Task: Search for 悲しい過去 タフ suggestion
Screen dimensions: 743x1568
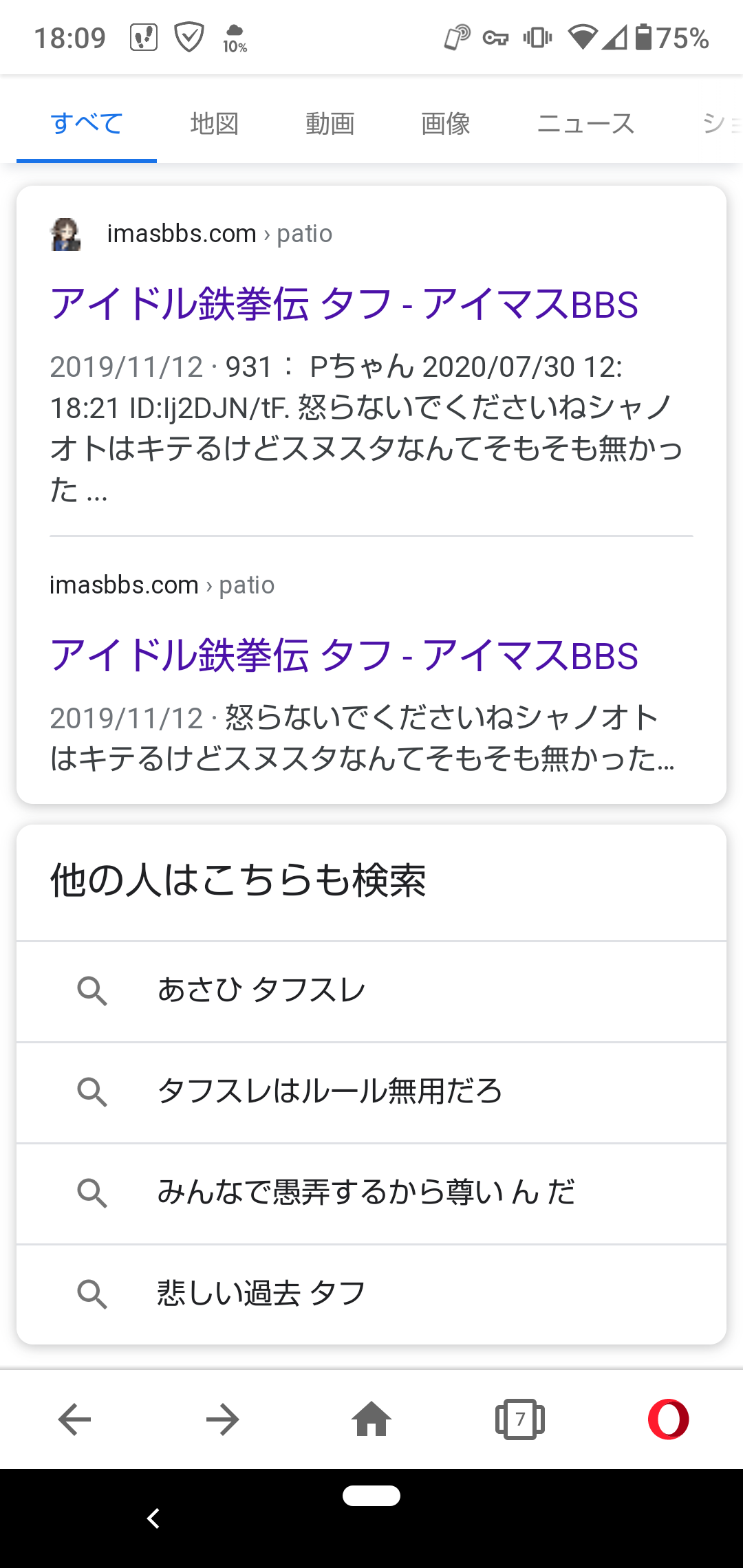Action: click(371, 1294)
